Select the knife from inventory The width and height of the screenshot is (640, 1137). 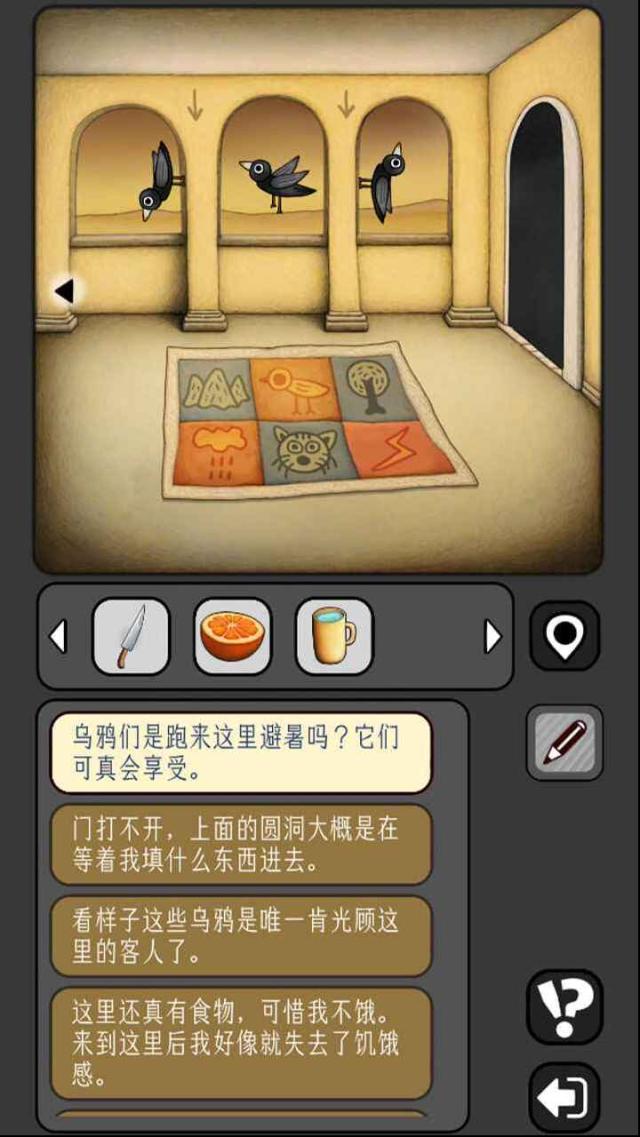tap(131, 636)
